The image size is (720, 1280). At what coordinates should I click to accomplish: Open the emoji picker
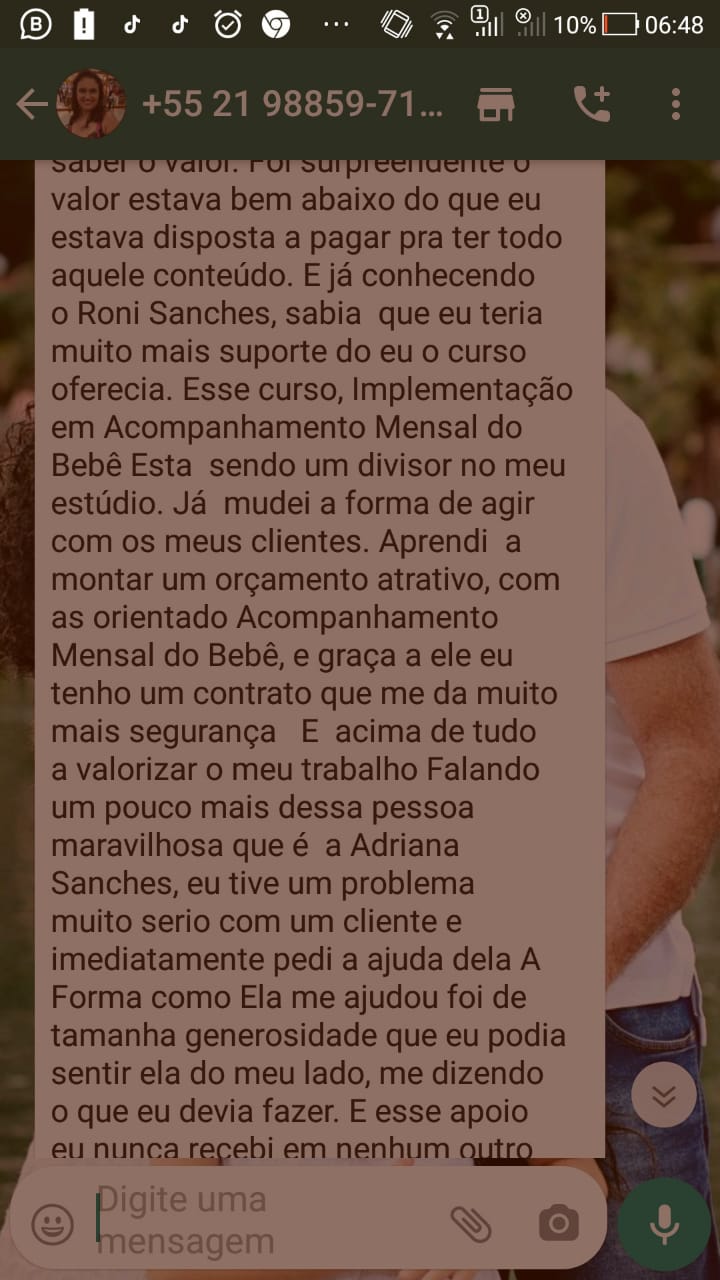(x=52, y=1223)
